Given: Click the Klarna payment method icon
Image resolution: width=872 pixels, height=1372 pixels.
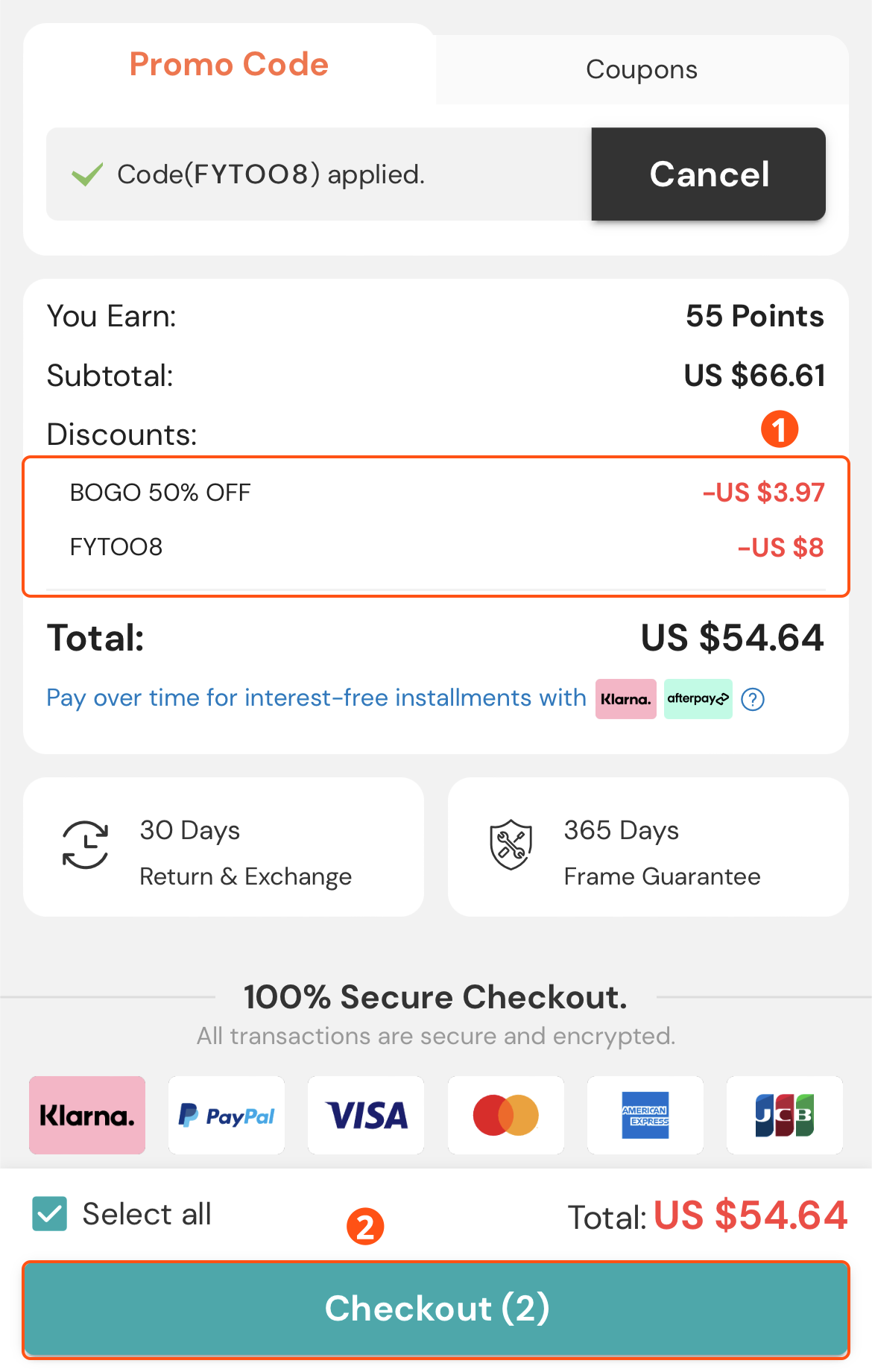Looking at the screenshot, I should click(86, 1116).
